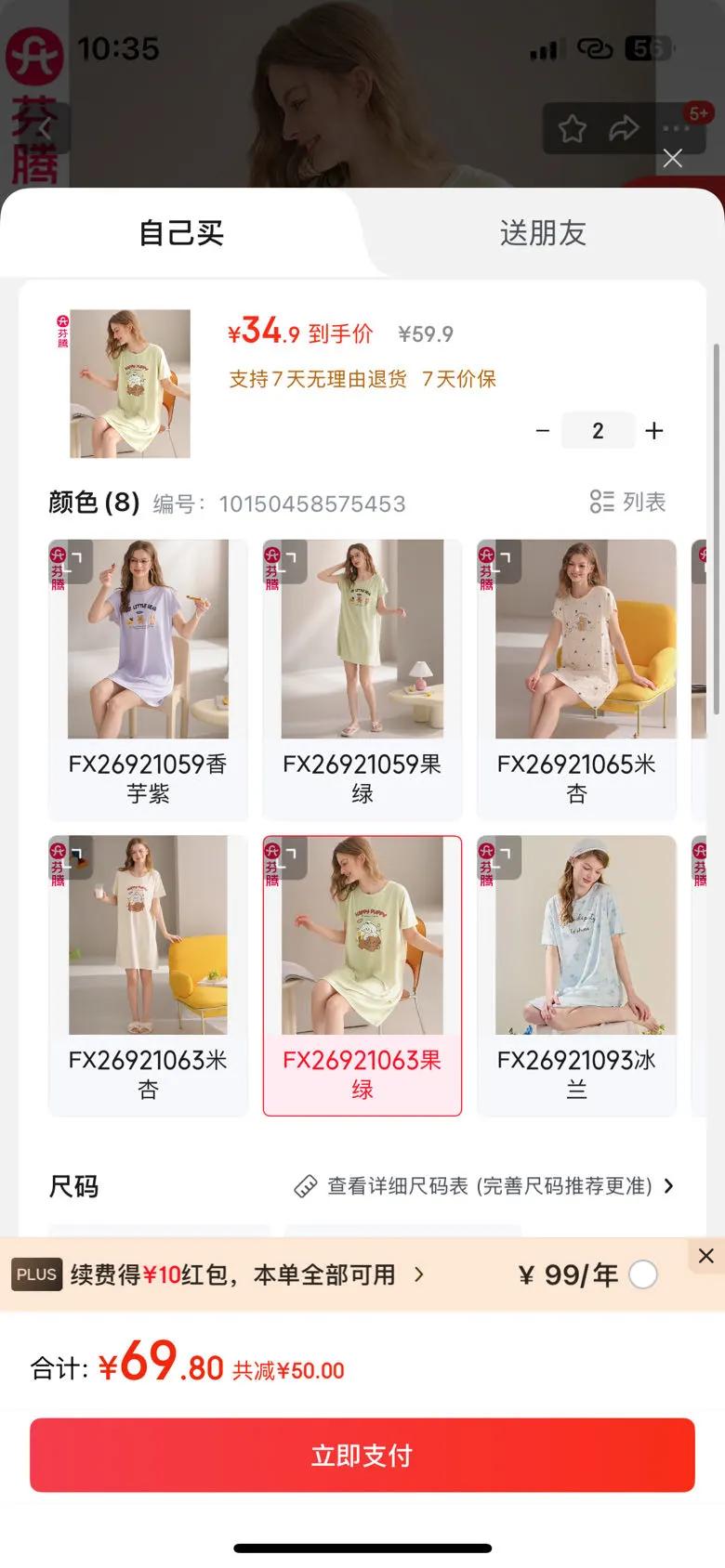Screen dimensions: 725x1568
Task: Decrease quantity with the minus button
Action: 543,431
